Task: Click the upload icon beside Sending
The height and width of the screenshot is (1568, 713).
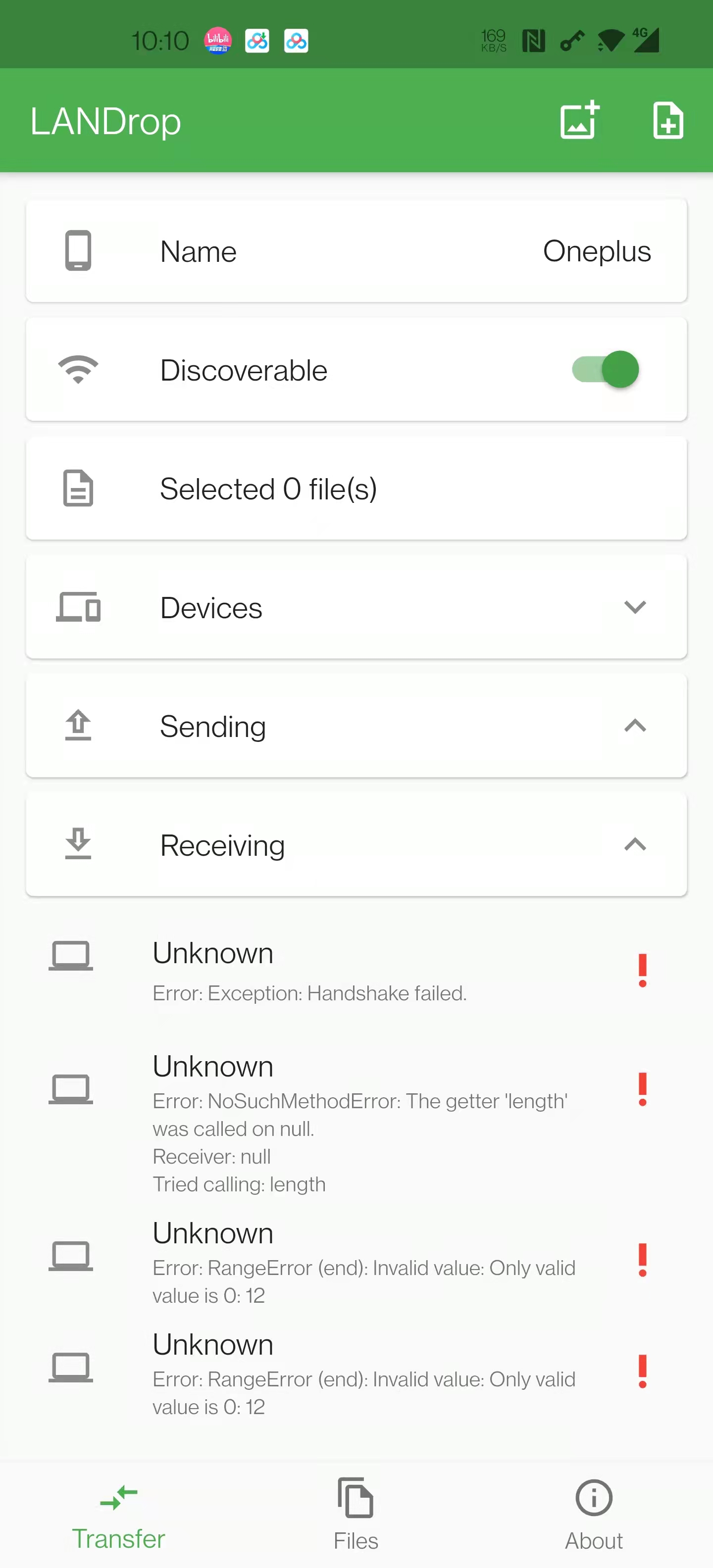Action: pyautogui.click(x=77, y=726)
